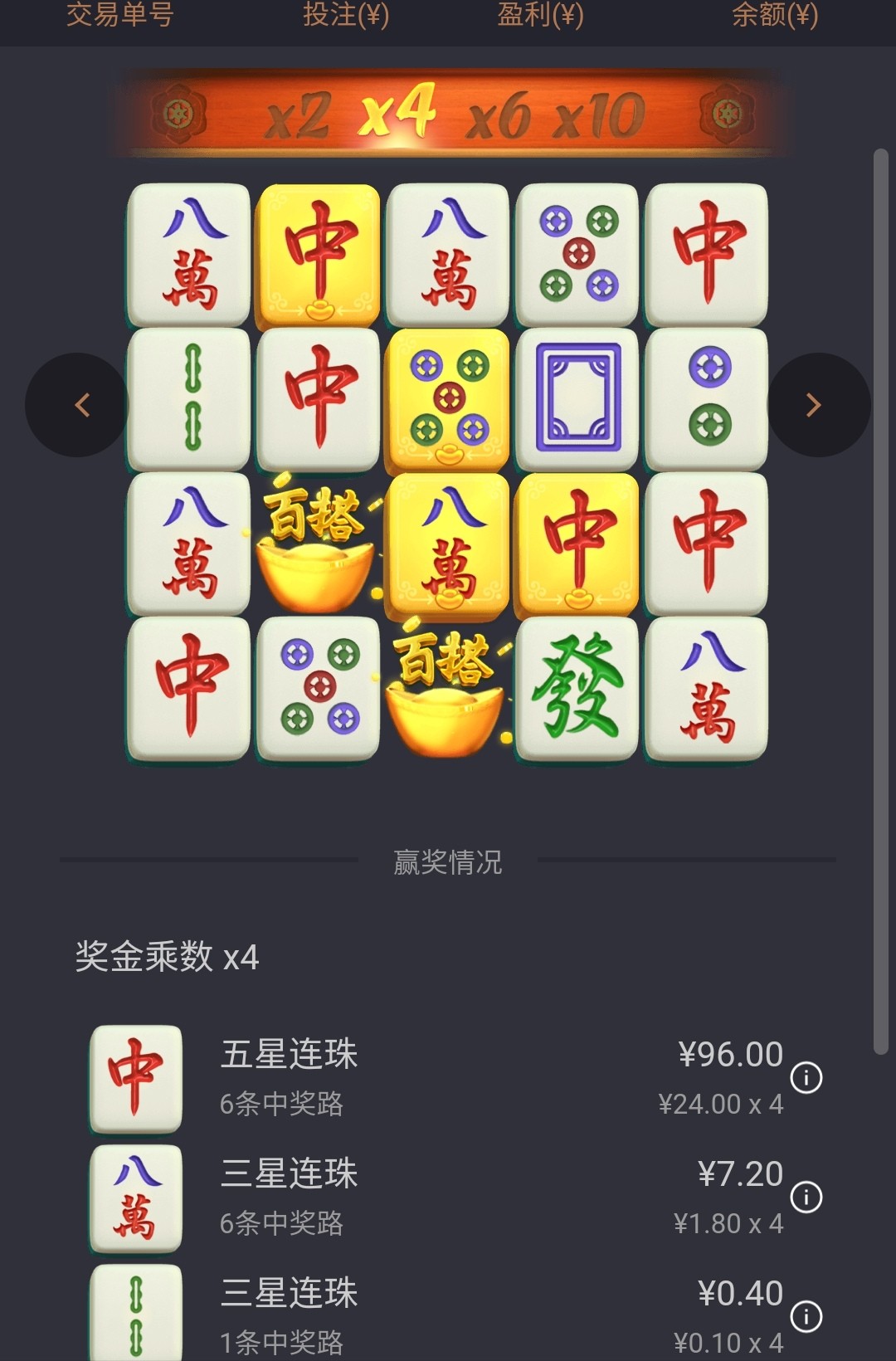Open info for the ¥0.40 win
The width and height of the screenshot is (896, 1361).
pyautogui.click(x=806, y=1317)
